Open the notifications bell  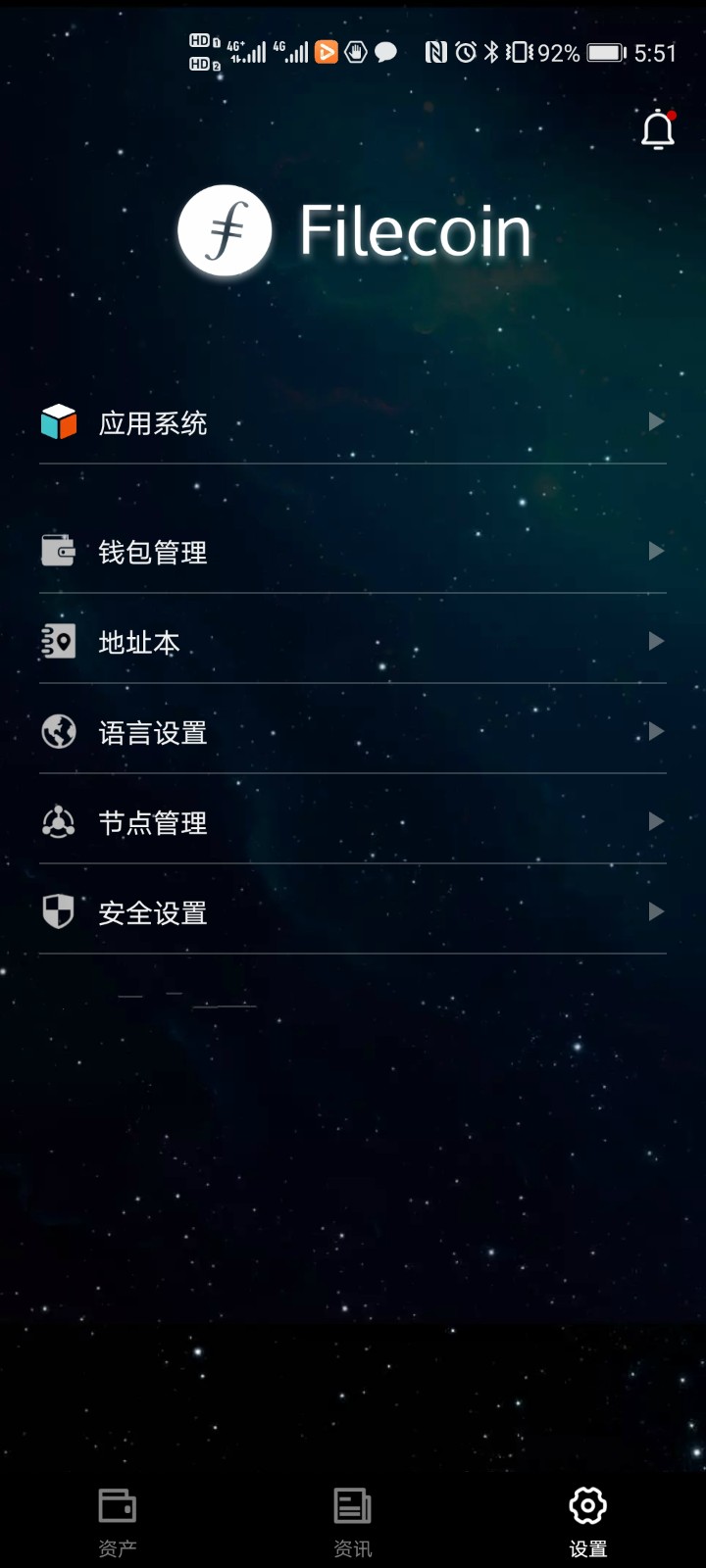point(658,131)
